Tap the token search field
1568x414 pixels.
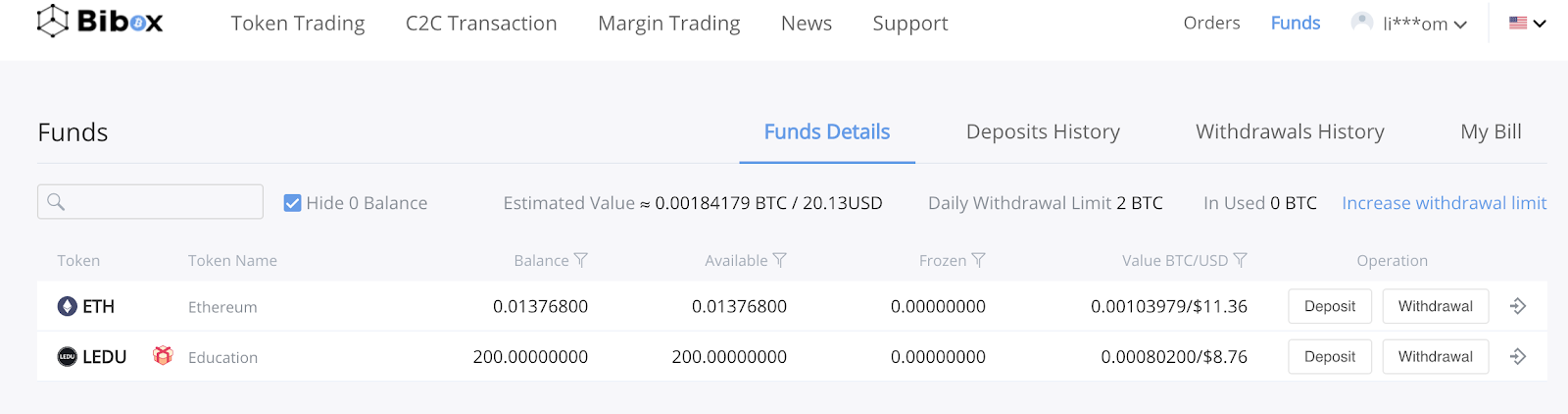[x=150, y=202]
